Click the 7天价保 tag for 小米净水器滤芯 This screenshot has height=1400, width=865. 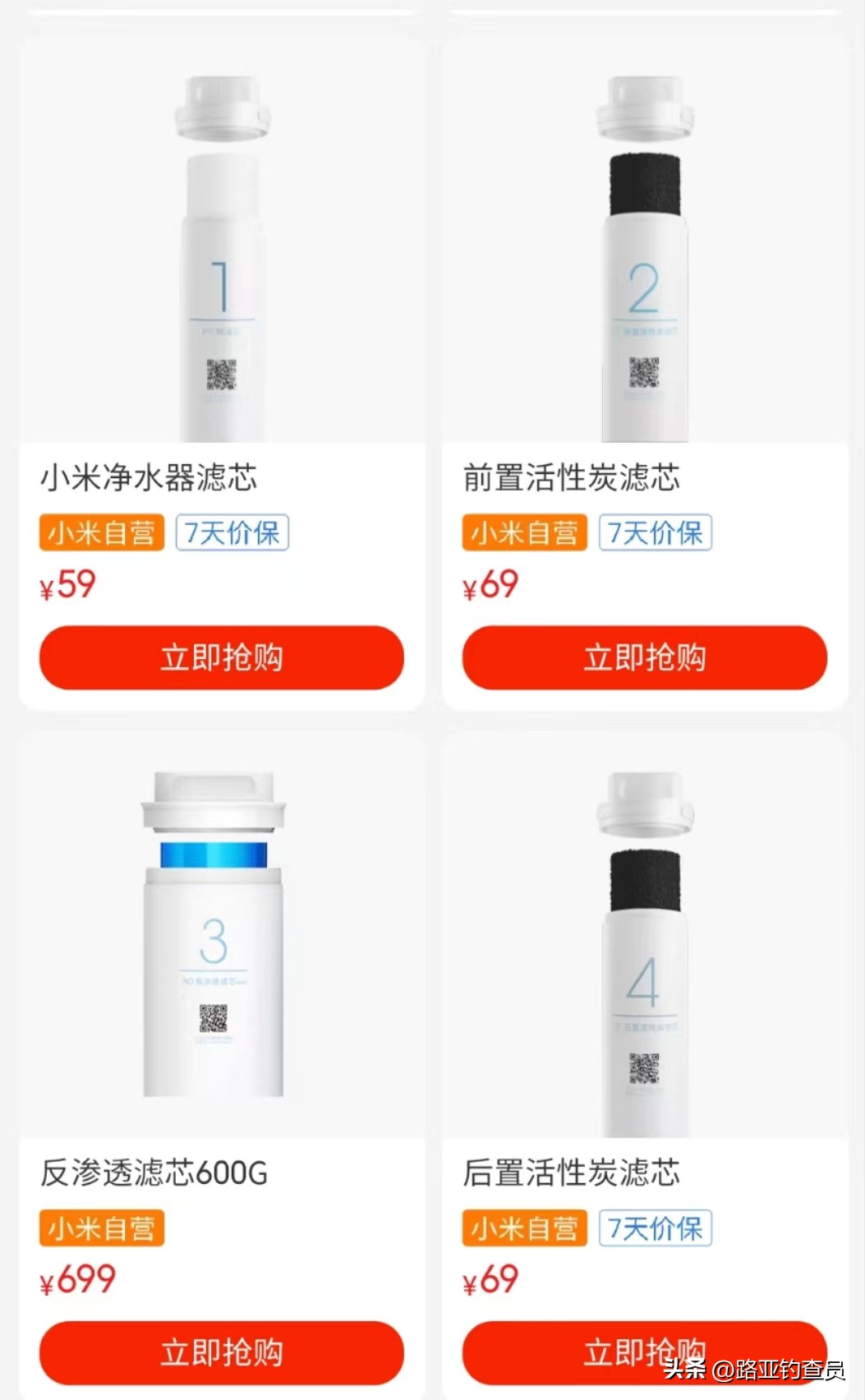click(232, 533)
